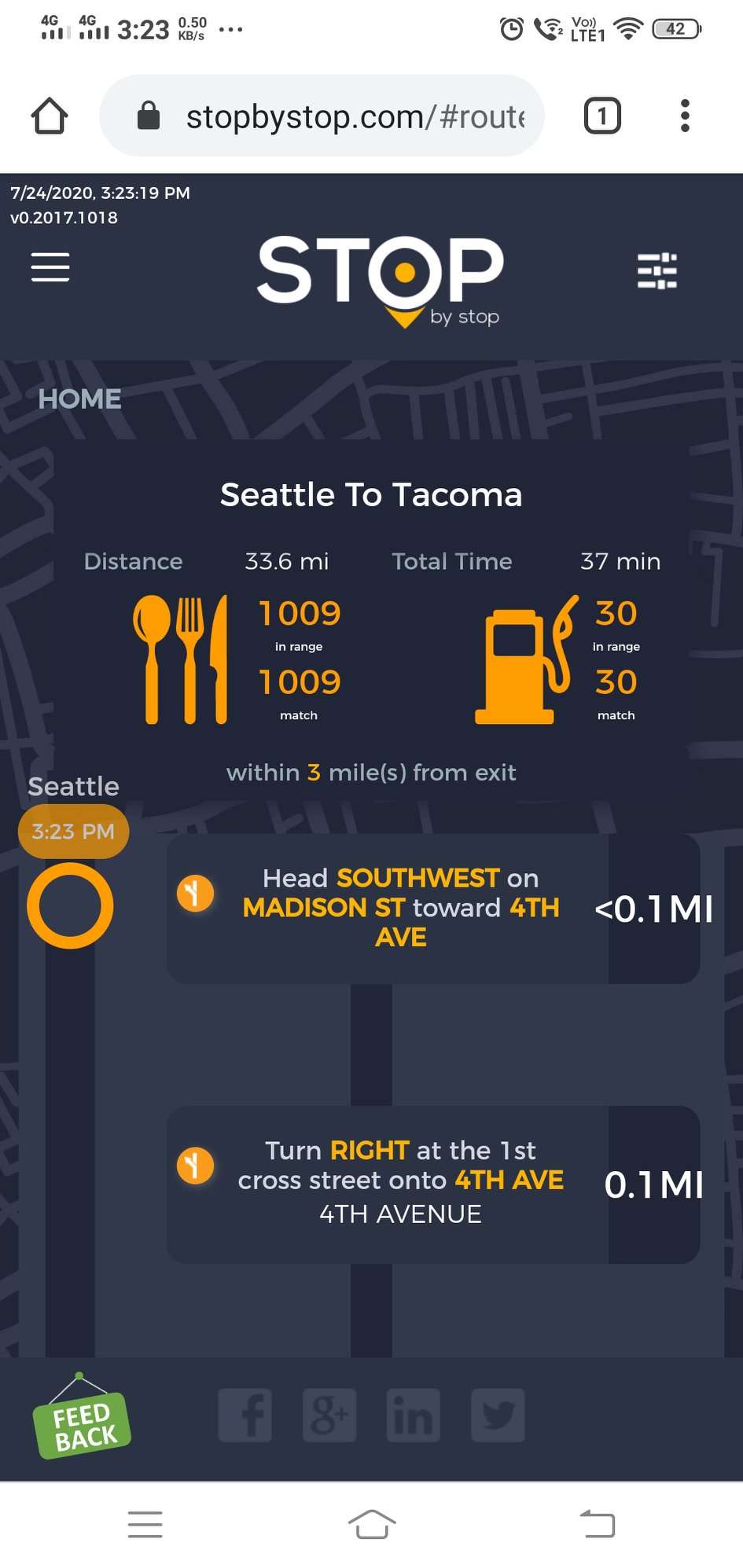Open the browser overflow menu
The height and width of the screenshot is (1568, 743).
[685, 116]
